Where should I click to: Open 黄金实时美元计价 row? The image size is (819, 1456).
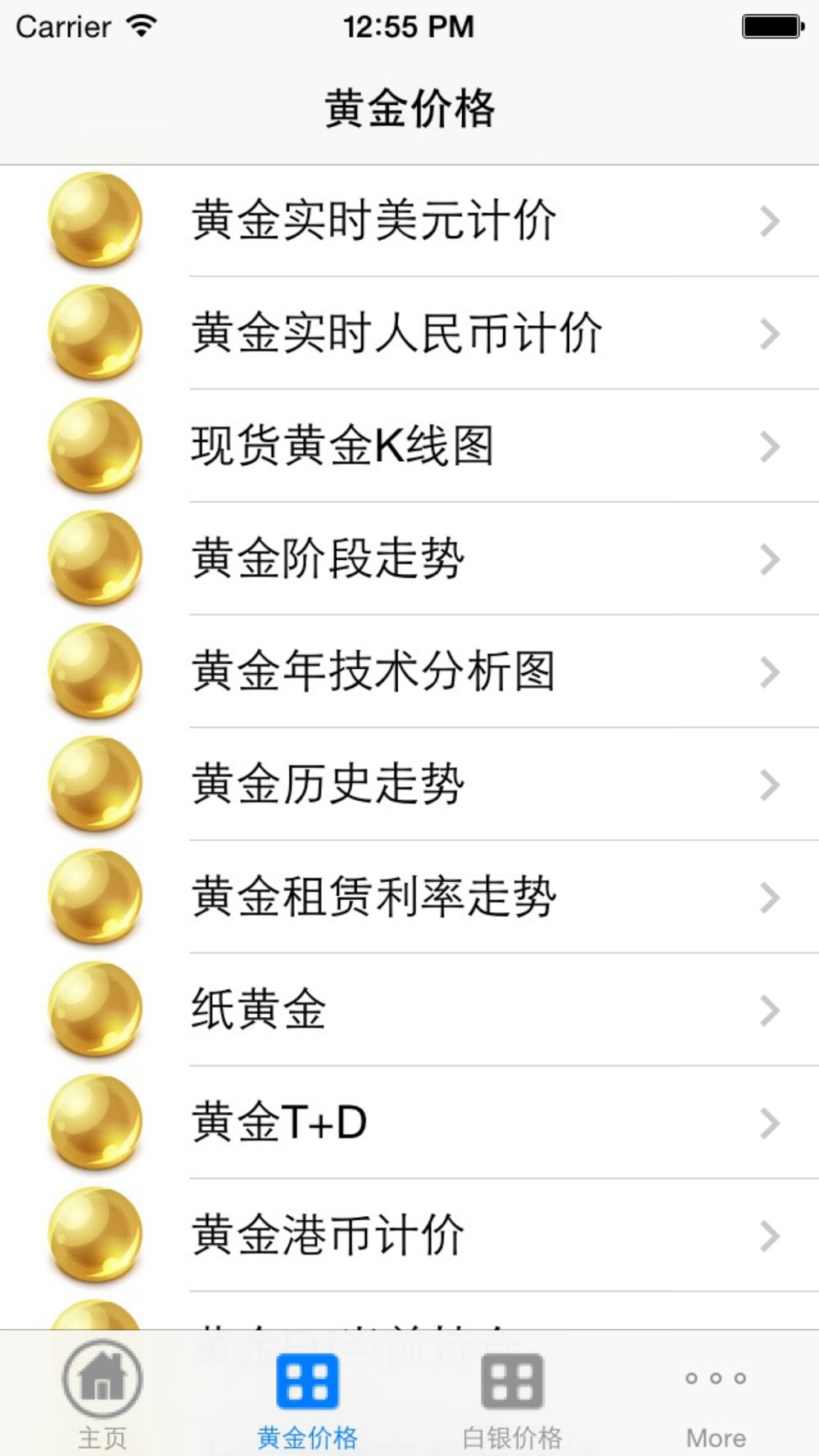pos(409,221)
